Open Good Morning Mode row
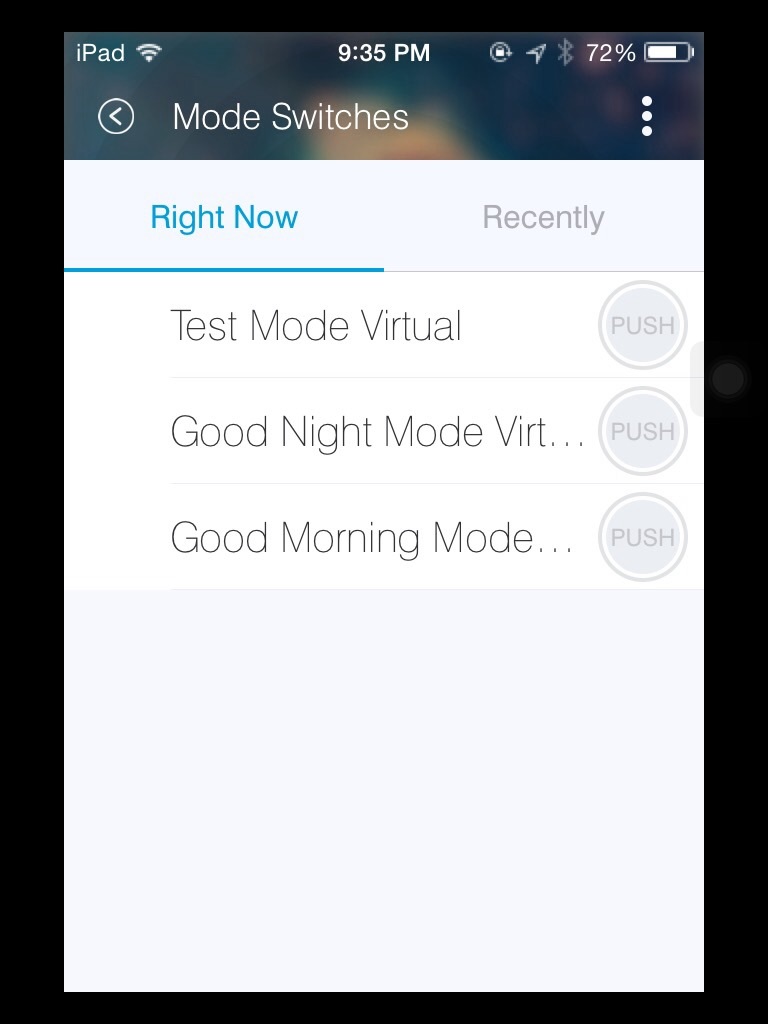 [370, 538]
